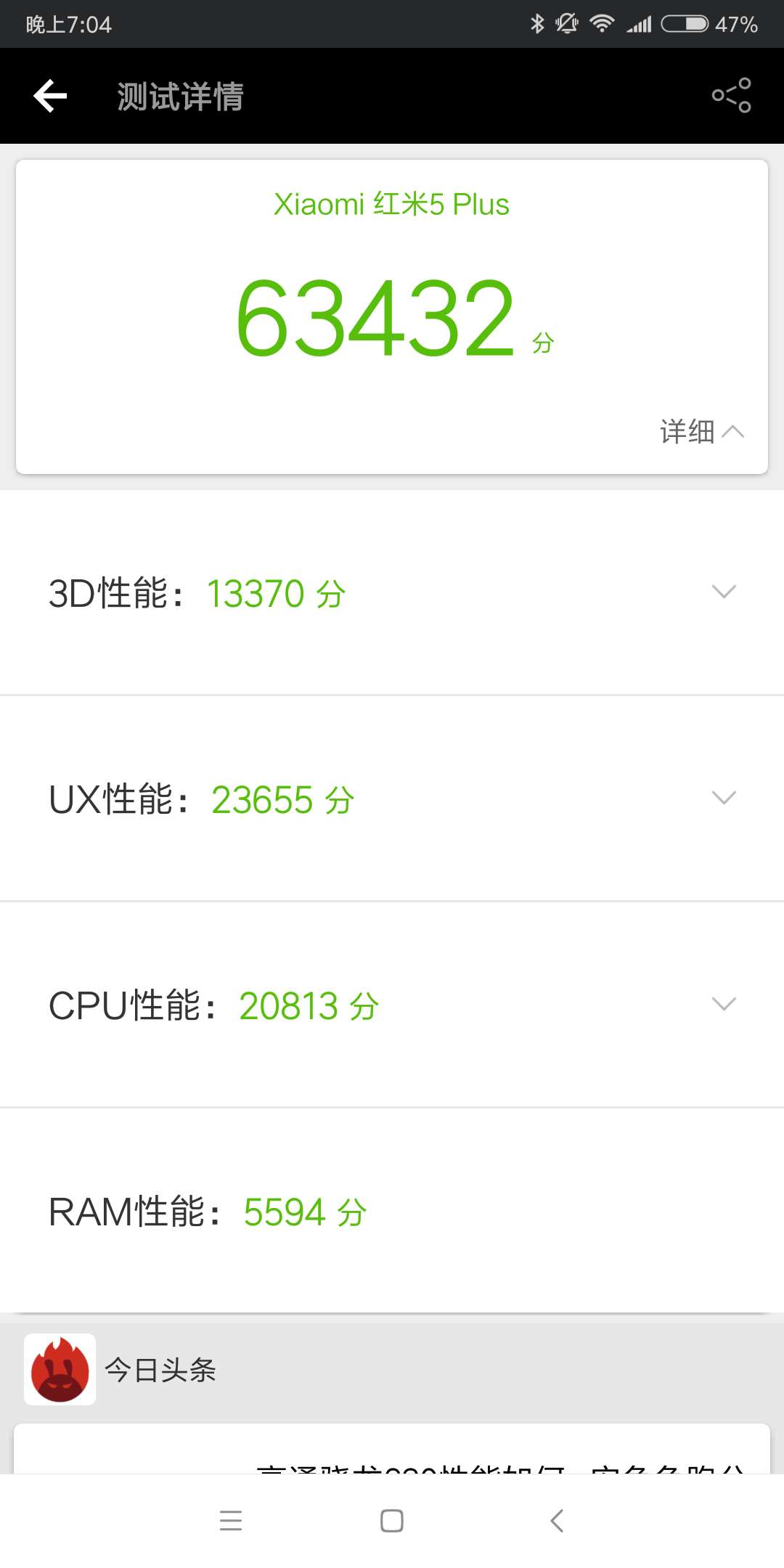Tap the AnTuTu rabbit app icon
784x1568 pixels.
coord(60,1371)
